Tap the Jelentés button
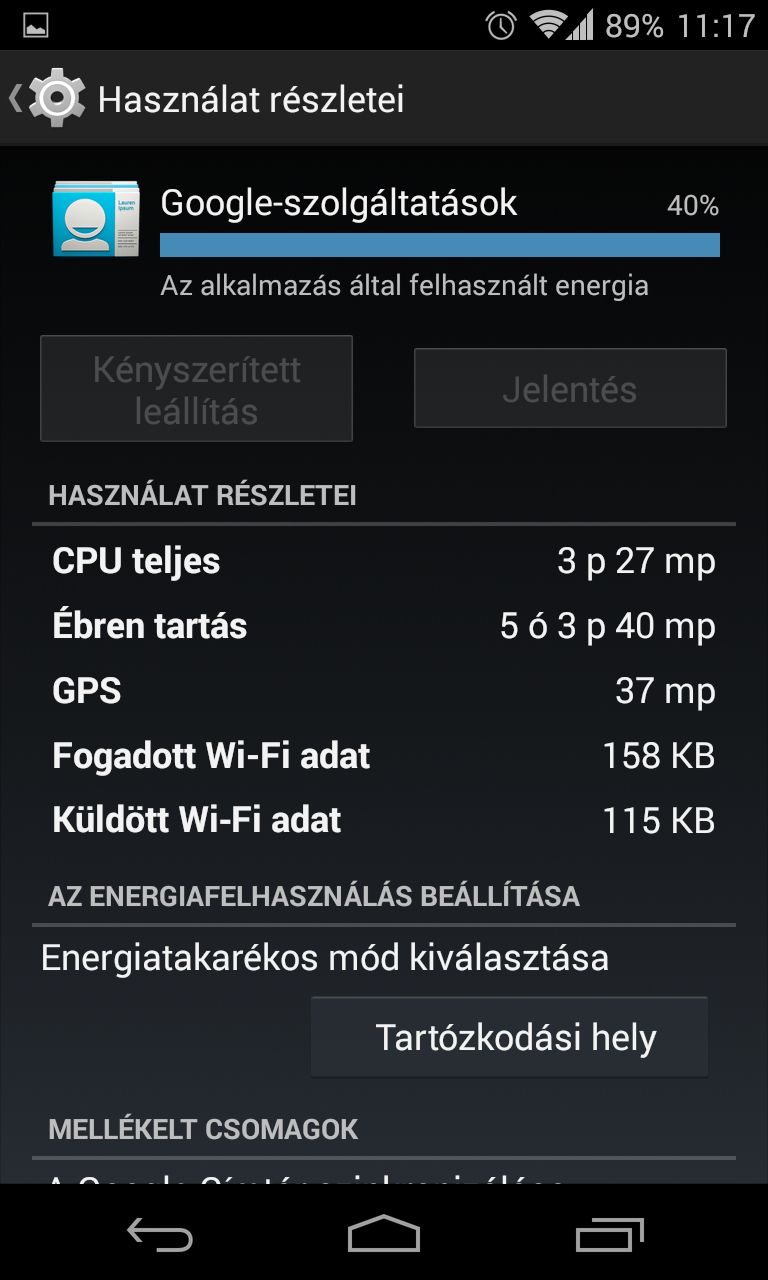 (x=570, y=389)
